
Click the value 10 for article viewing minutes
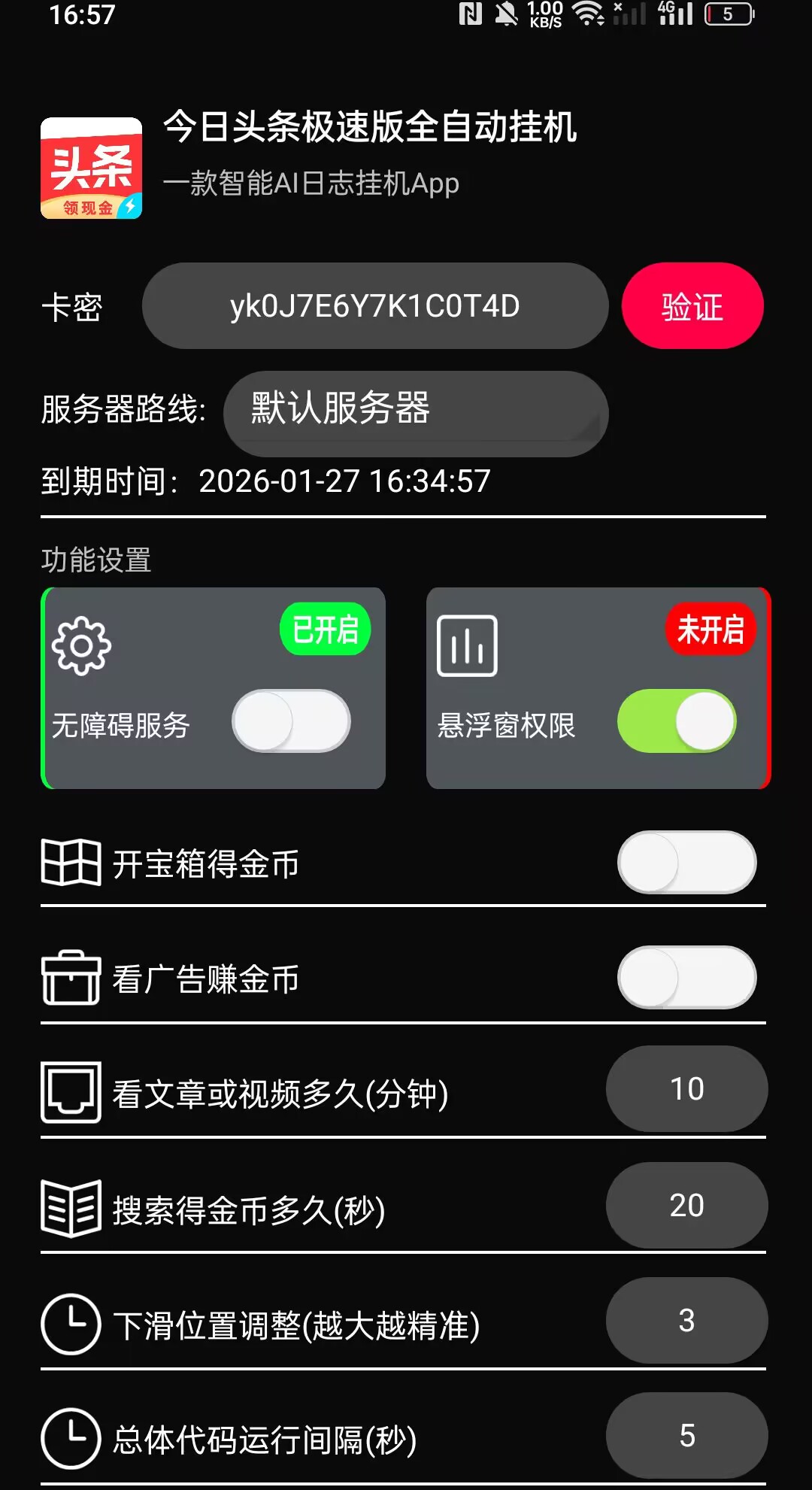pos(686,1089)
